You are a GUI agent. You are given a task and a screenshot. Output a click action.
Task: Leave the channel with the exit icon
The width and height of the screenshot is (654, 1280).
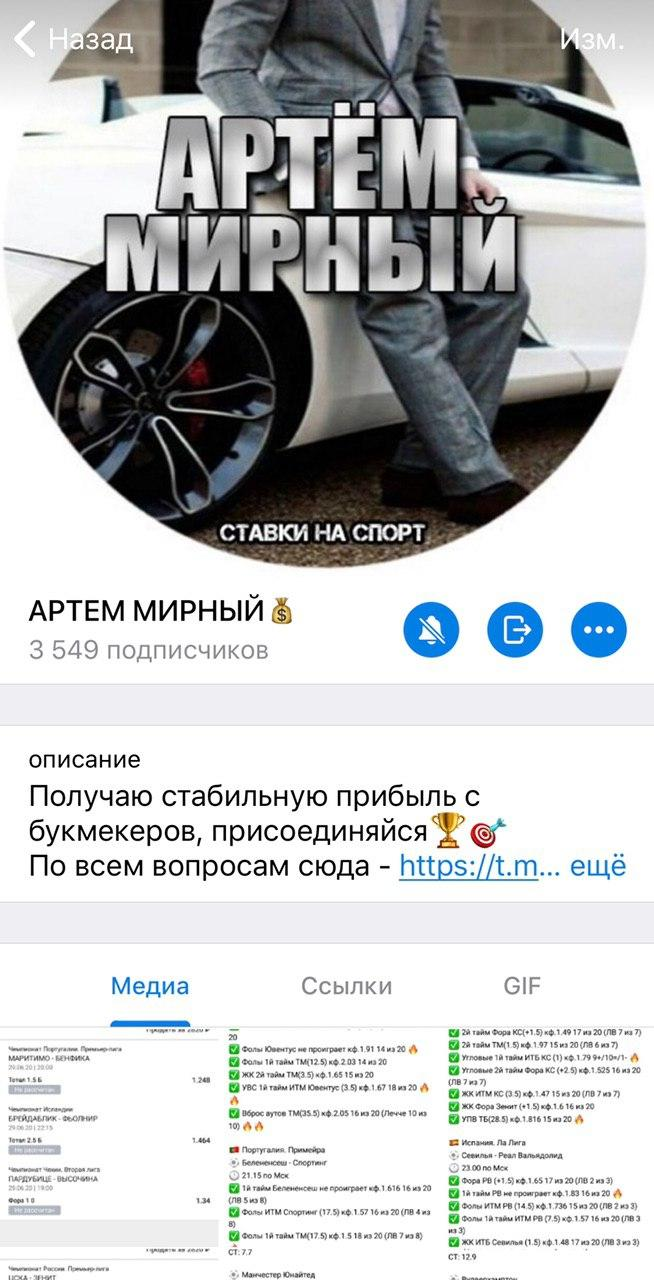515,629
